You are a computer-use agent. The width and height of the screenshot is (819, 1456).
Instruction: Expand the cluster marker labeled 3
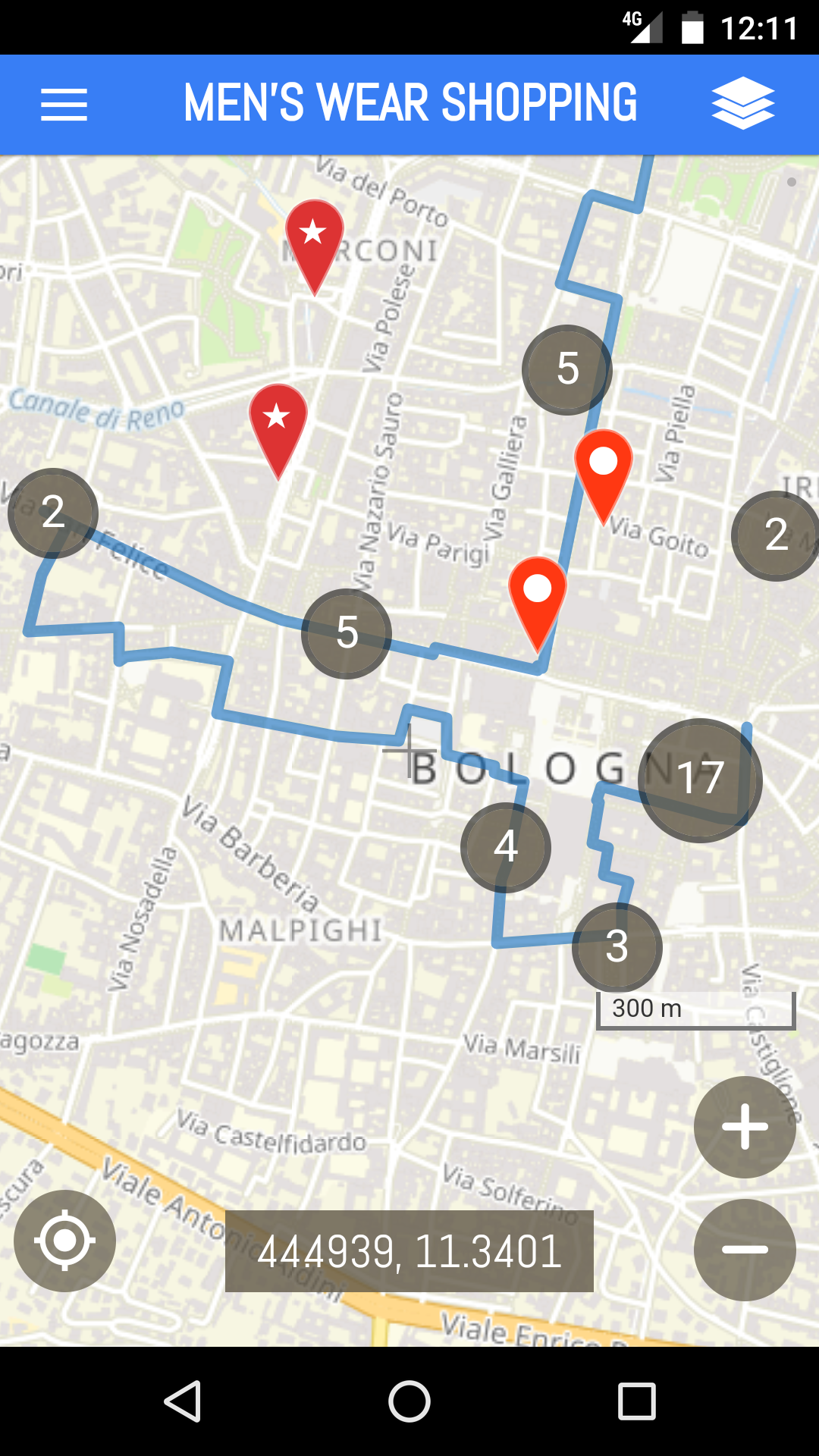[617, 946]
